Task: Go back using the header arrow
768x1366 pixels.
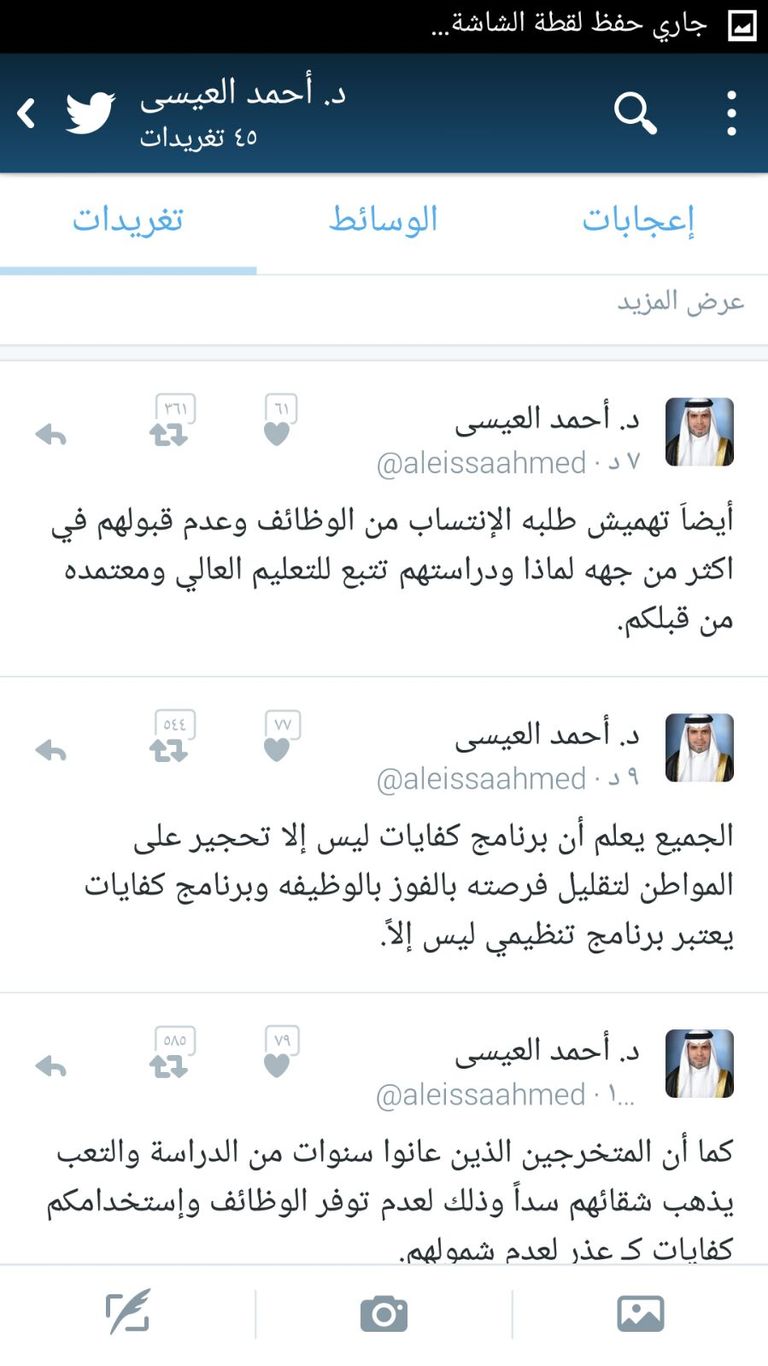Action: point(27,113)
